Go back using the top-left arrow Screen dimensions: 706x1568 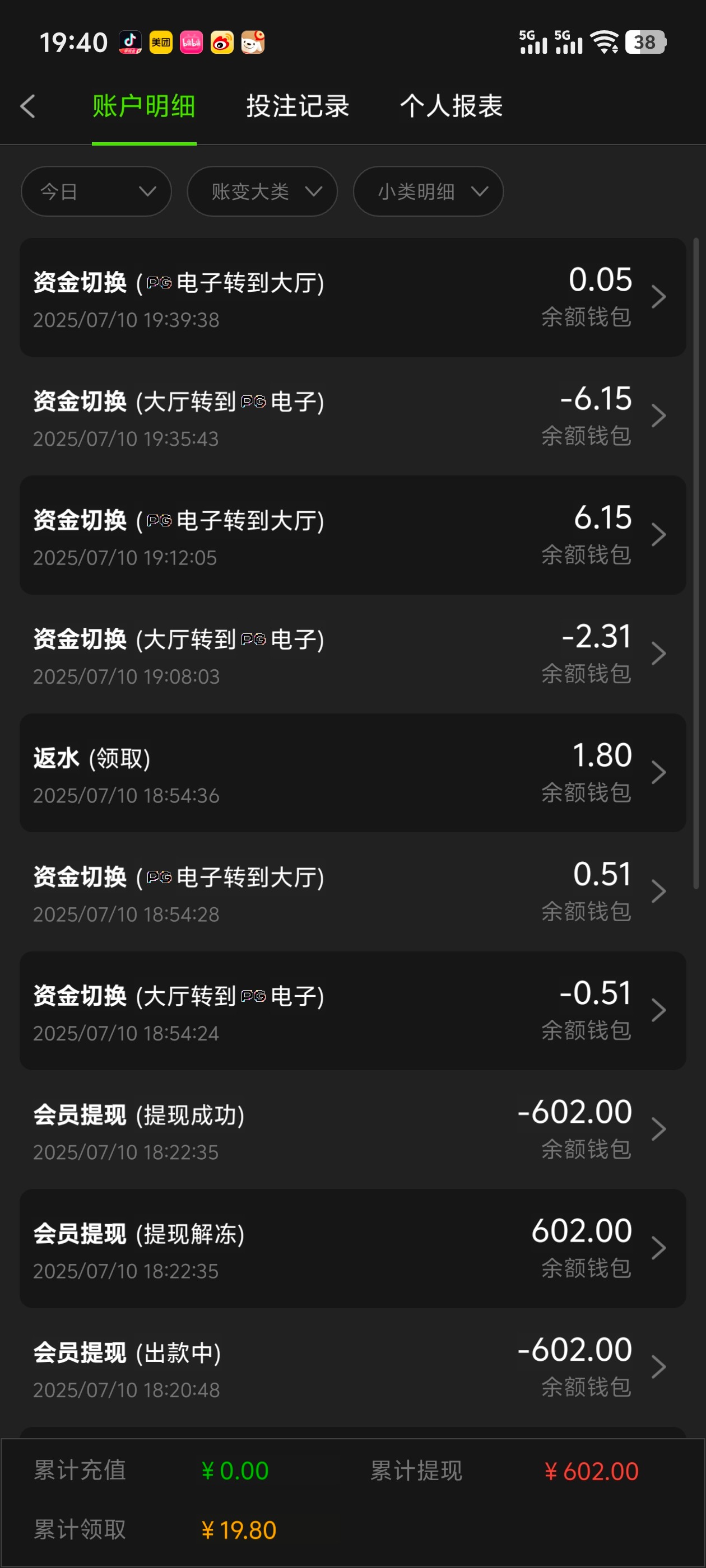28,106
